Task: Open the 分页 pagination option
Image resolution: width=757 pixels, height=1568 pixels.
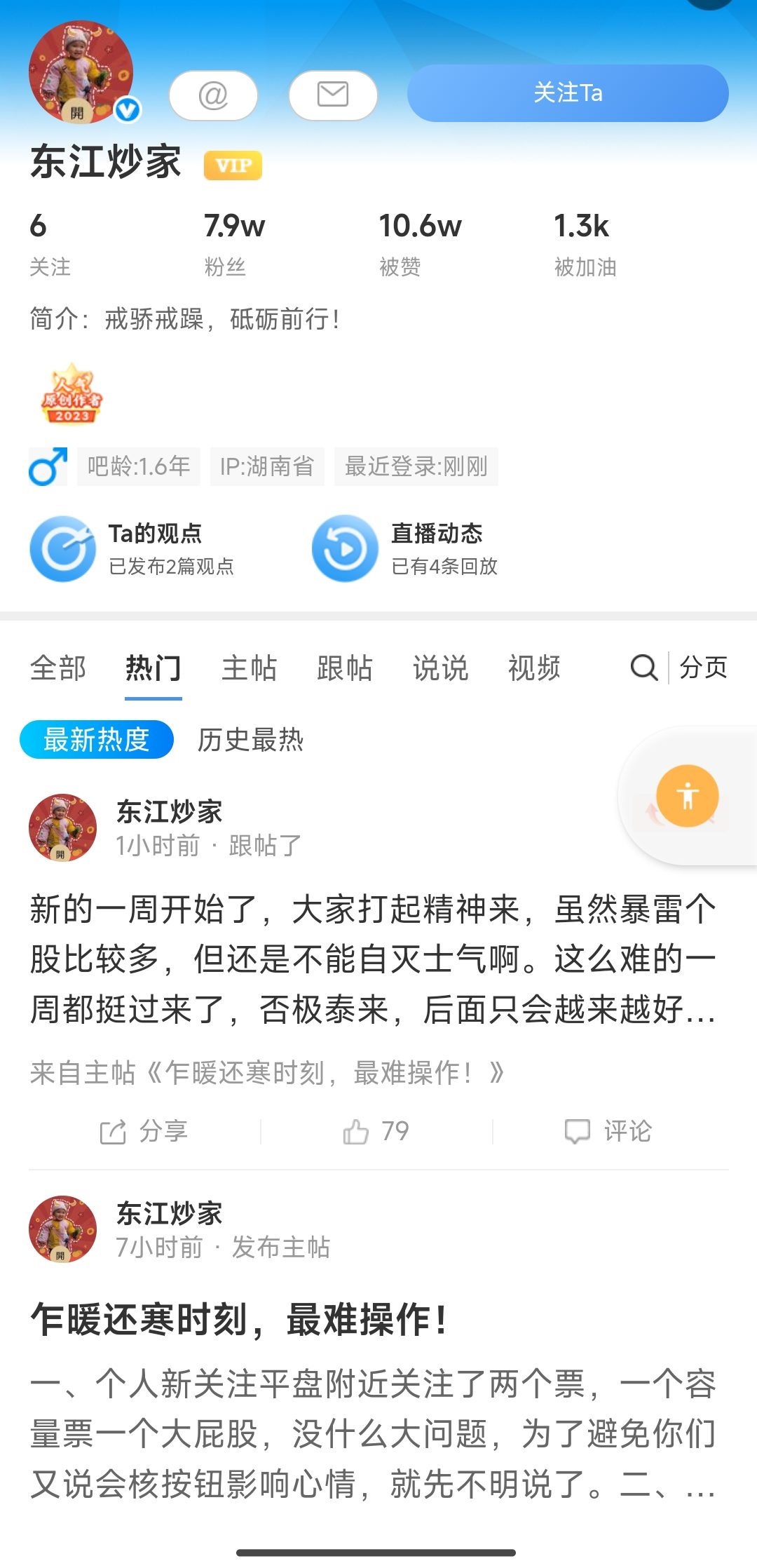Action: [x=703, y=668]
